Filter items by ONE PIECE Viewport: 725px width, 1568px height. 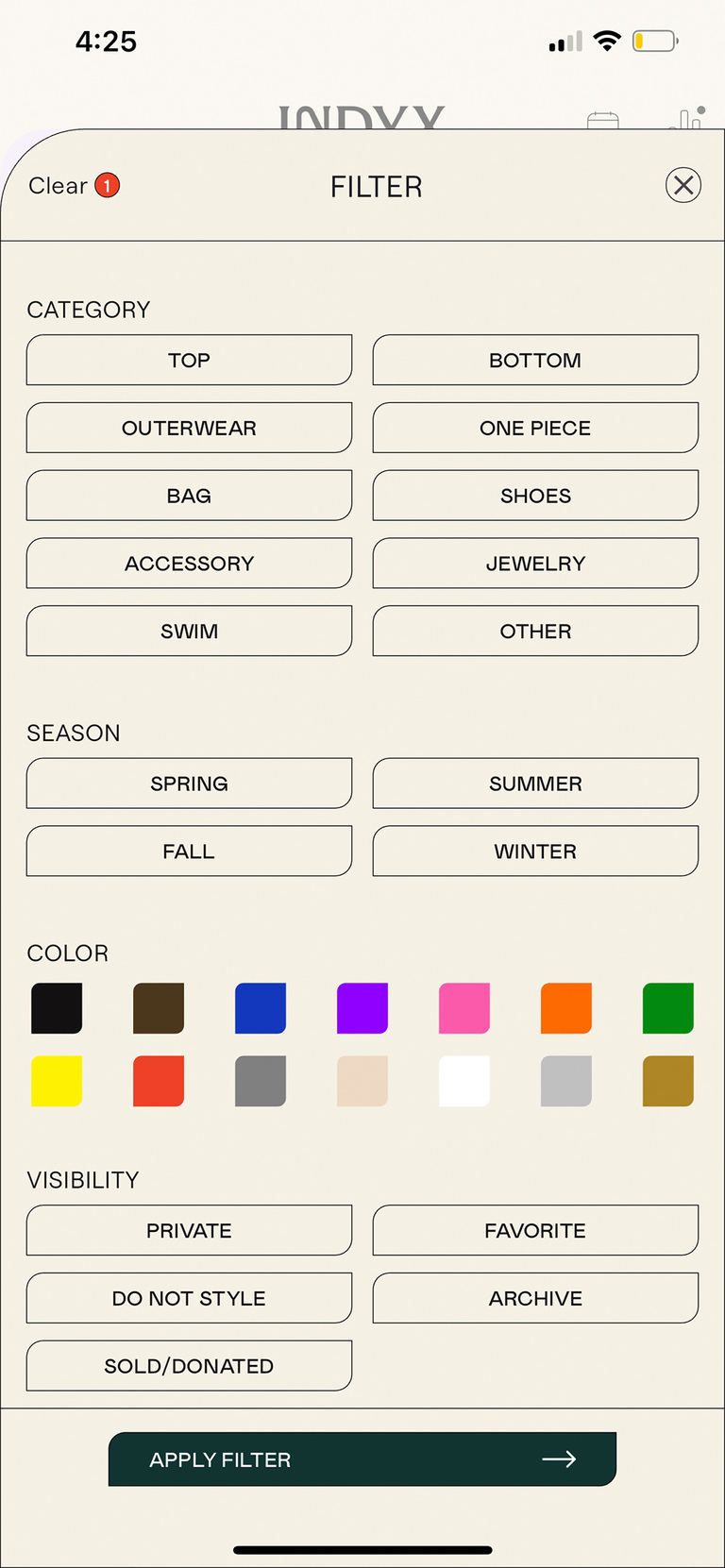535,428
